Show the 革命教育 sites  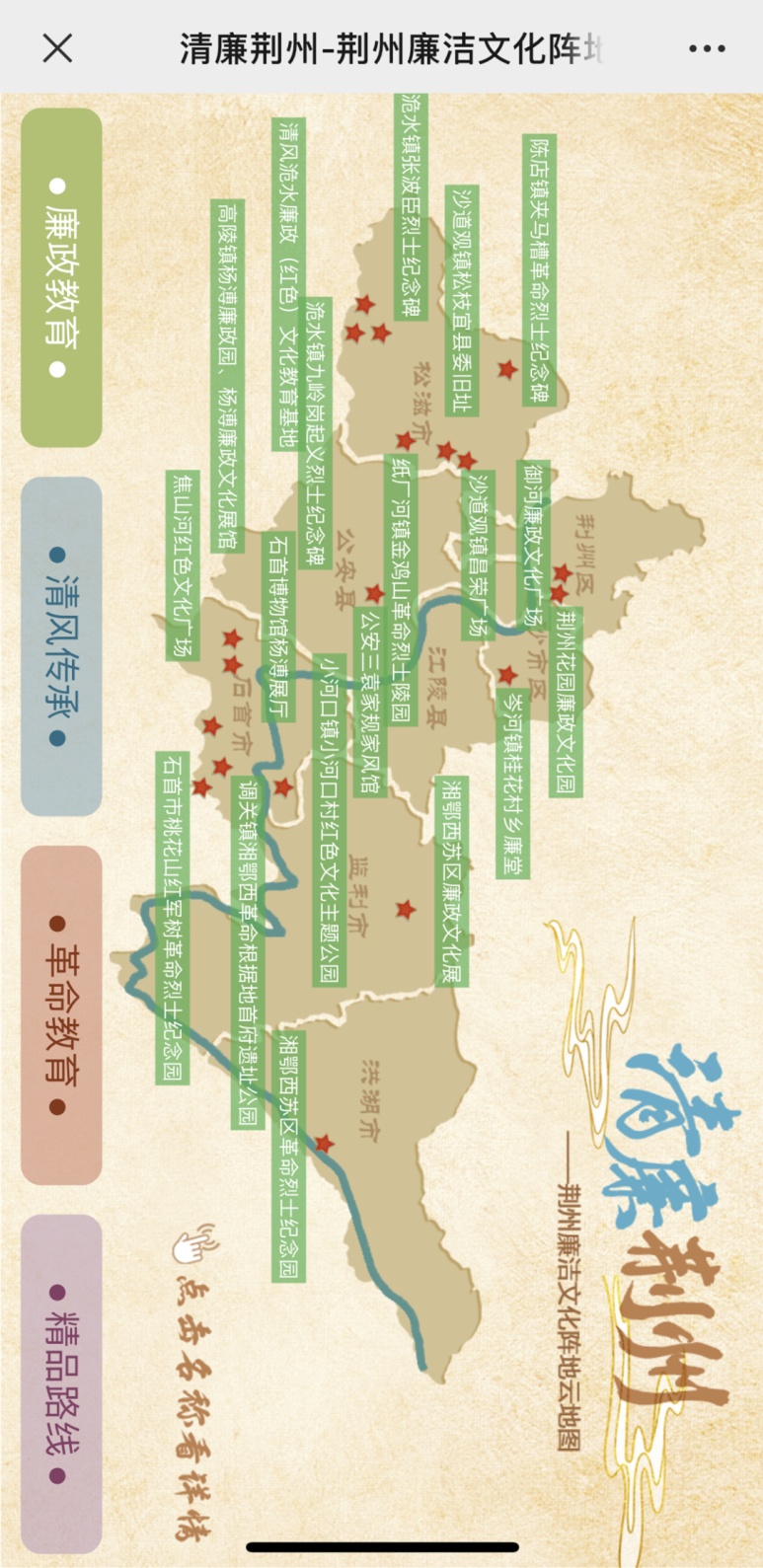pyautogui.click(x=61, y=1014)
